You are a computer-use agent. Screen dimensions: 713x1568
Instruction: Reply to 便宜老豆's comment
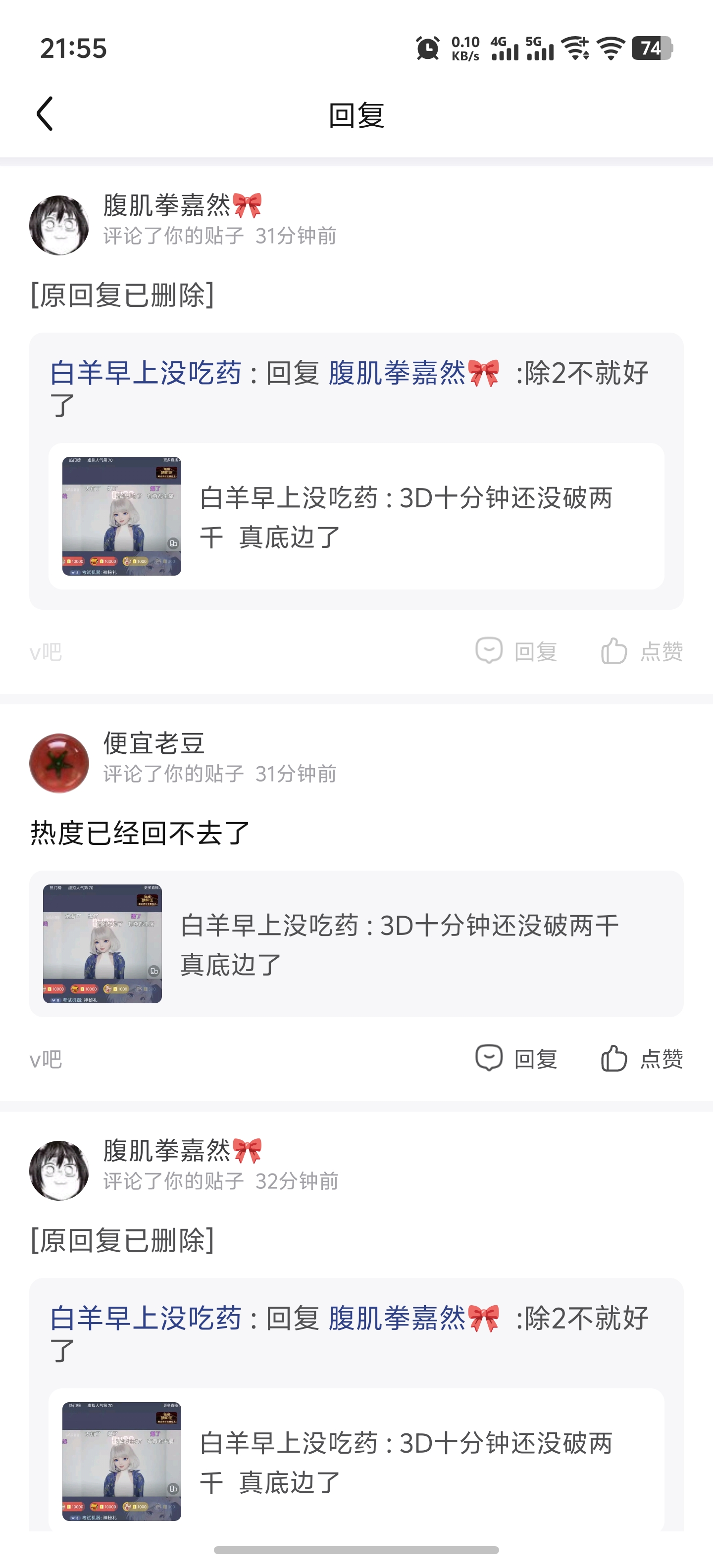[516, 1059]
